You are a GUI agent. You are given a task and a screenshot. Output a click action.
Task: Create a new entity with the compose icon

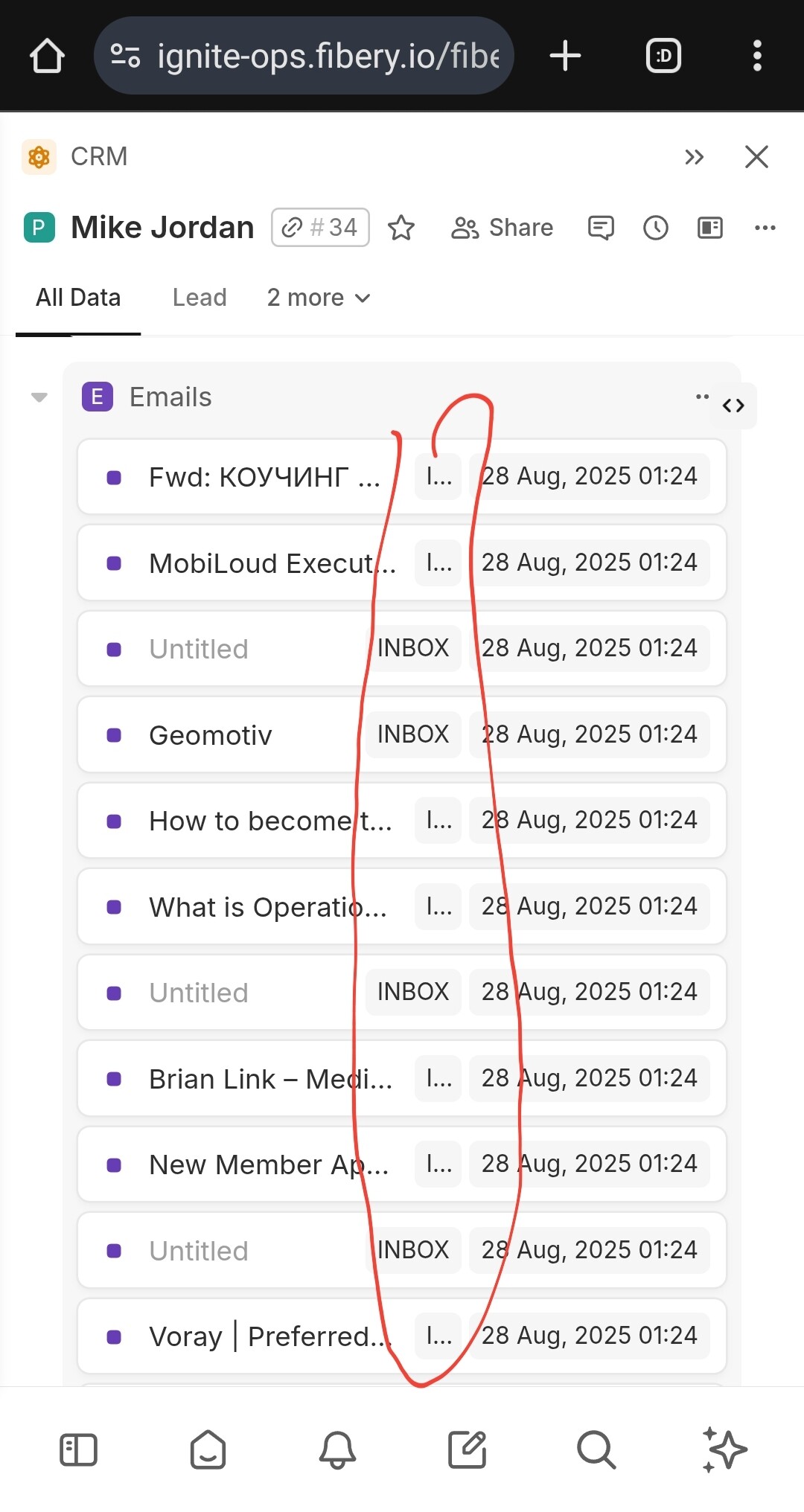(467, 1449)
